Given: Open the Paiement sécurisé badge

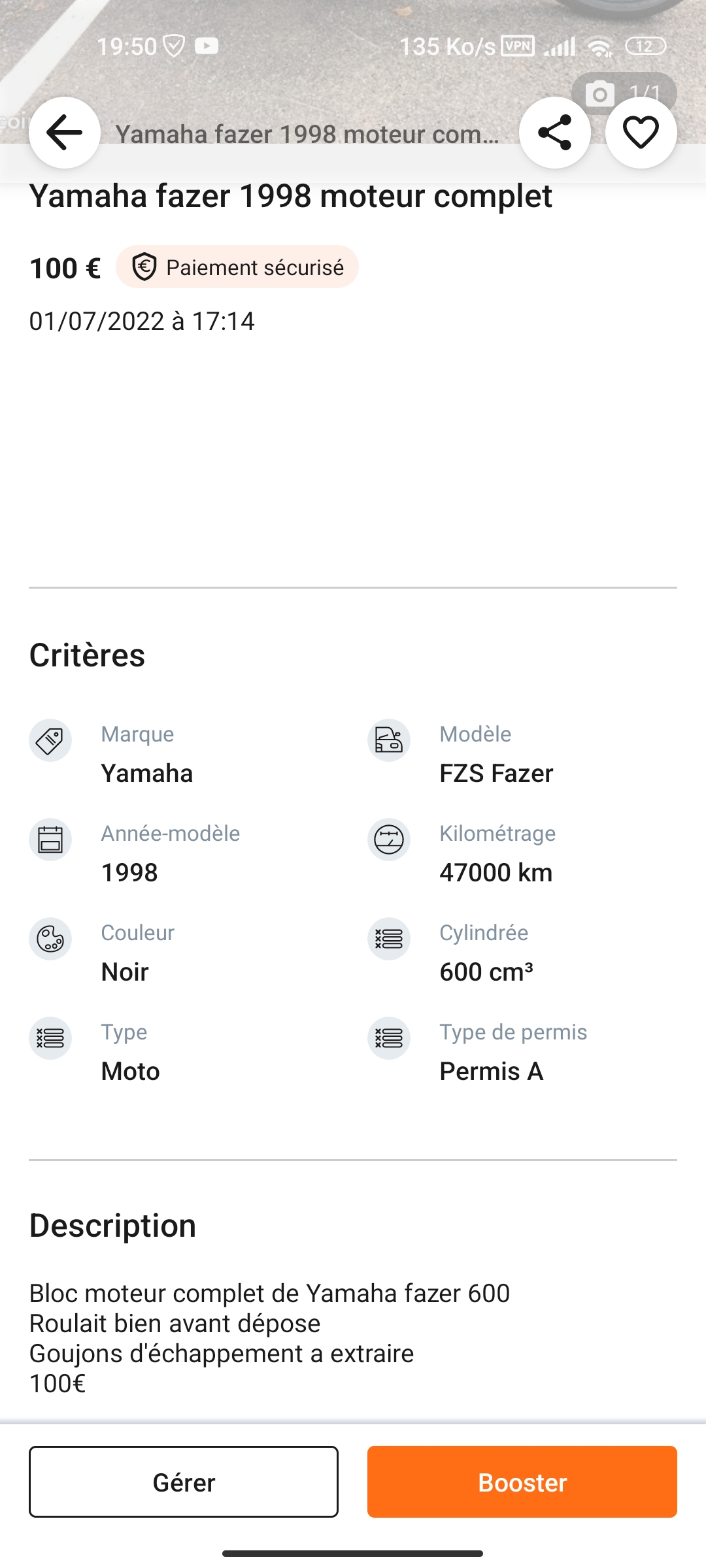Looking at the screenshot, I should (237, 267).
